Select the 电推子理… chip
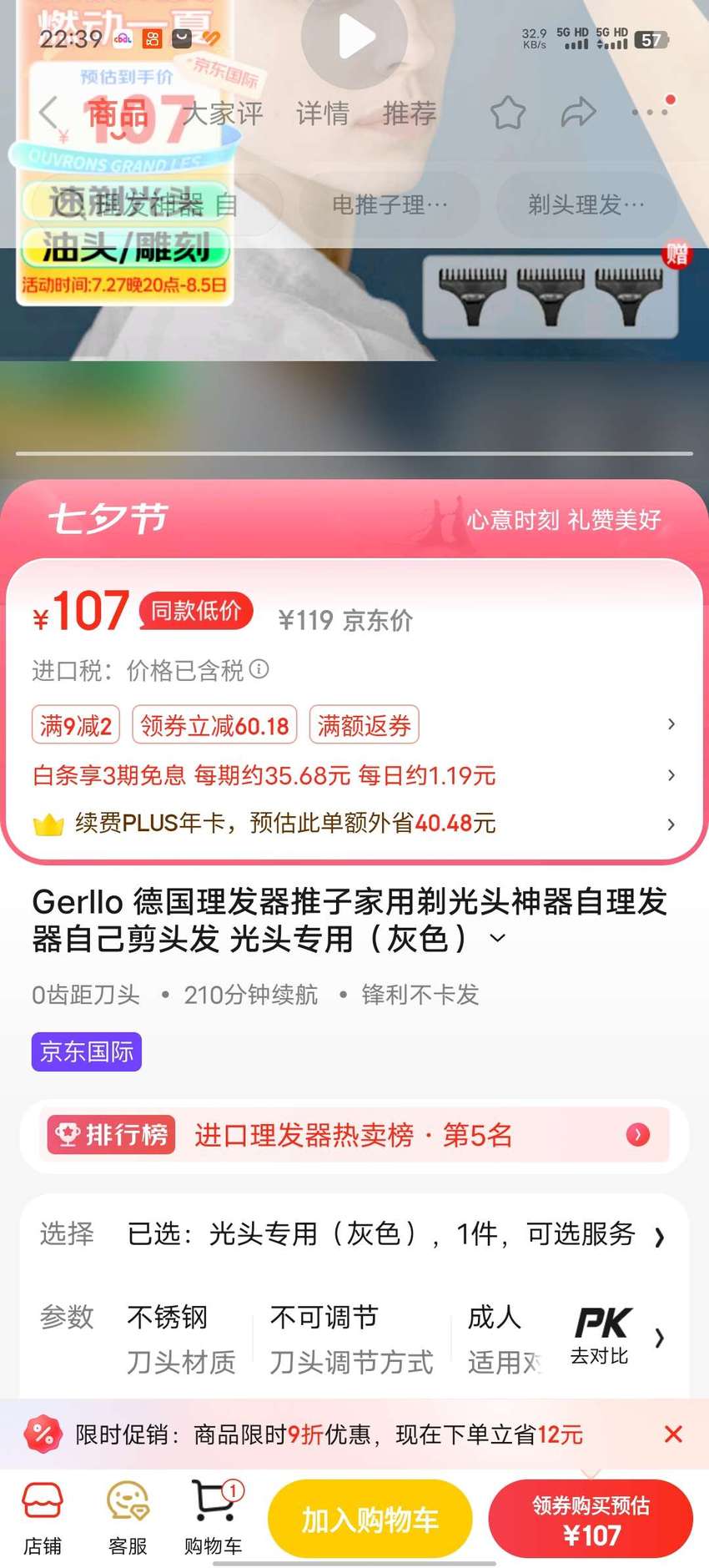The image size is (709, 1568). 389,204
